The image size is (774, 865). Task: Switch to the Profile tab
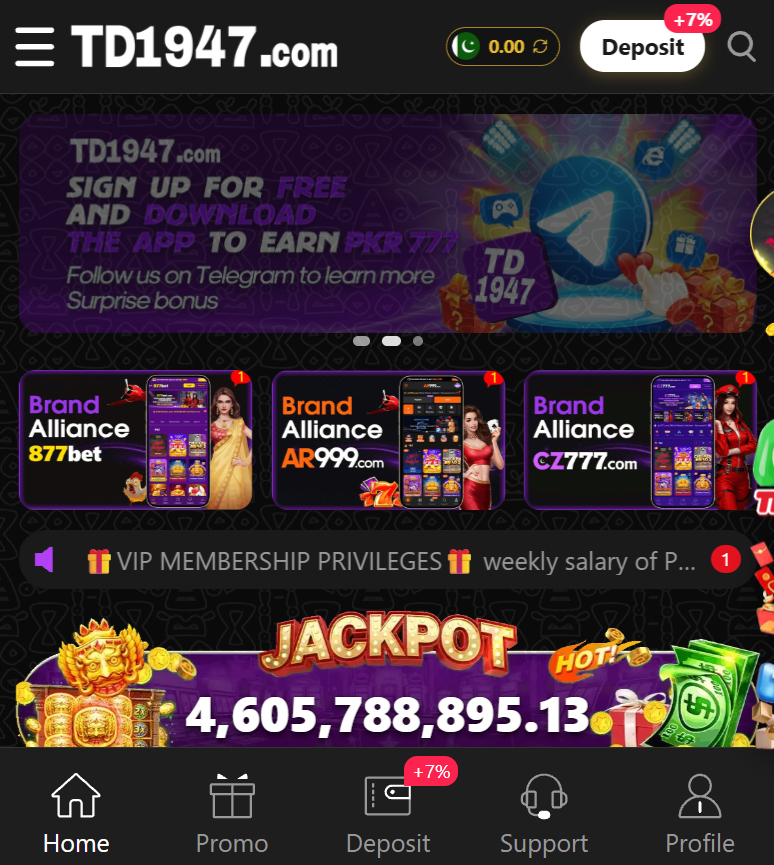(x=700, y=814)
